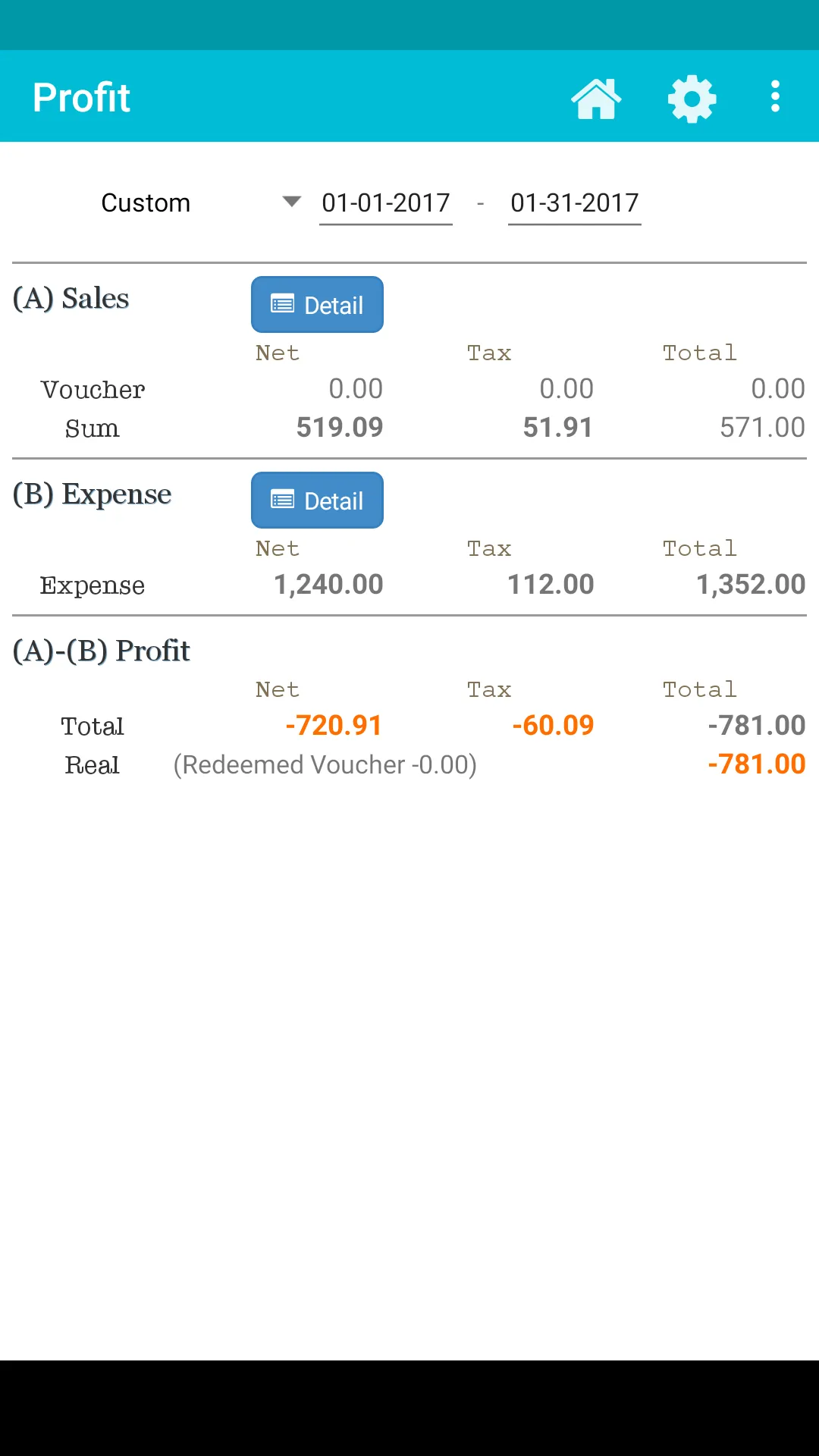Open Detail view for Expense
Image resolution: width=819 pixels, height=1456 pixels.
(317, 500)
